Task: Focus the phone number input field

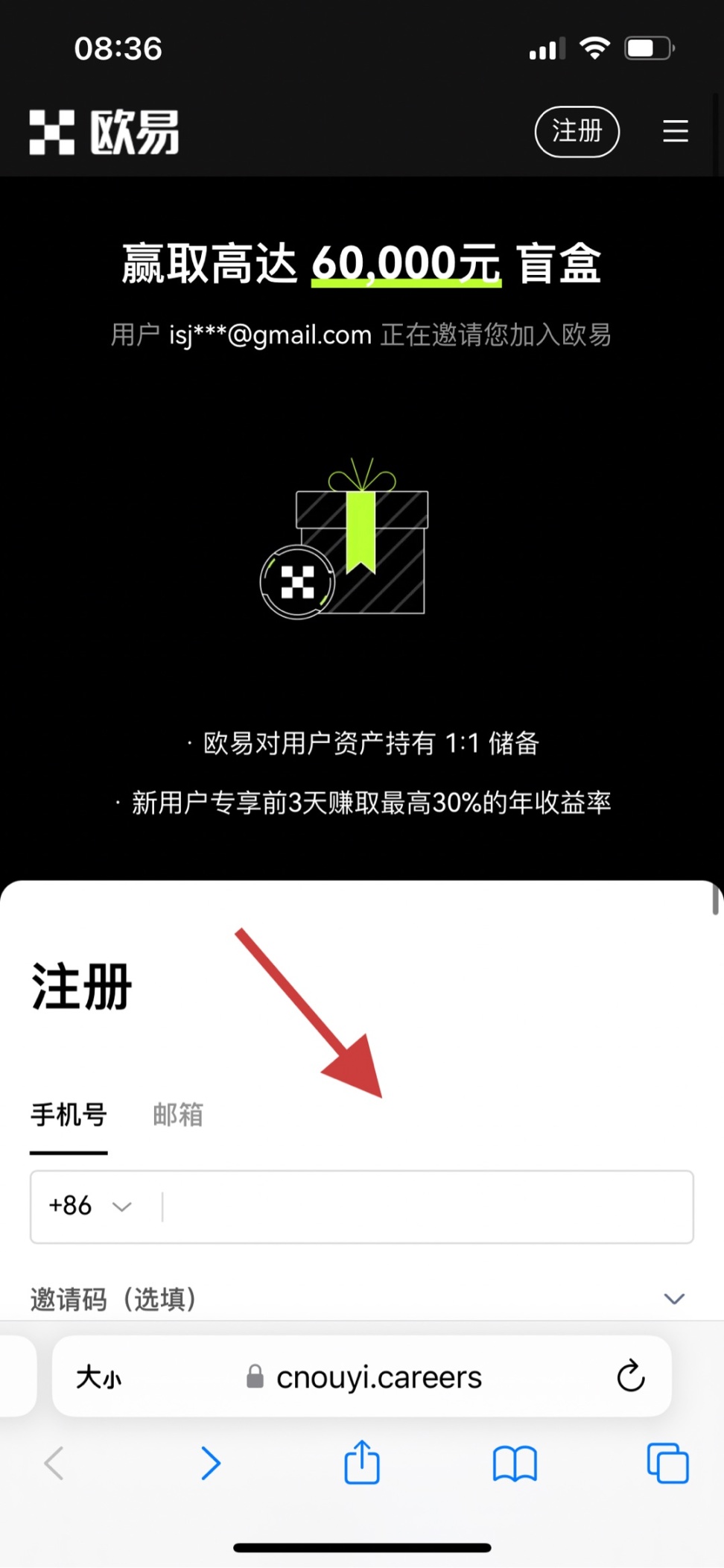Action: pyautogui.click(x=428, y=1207)
